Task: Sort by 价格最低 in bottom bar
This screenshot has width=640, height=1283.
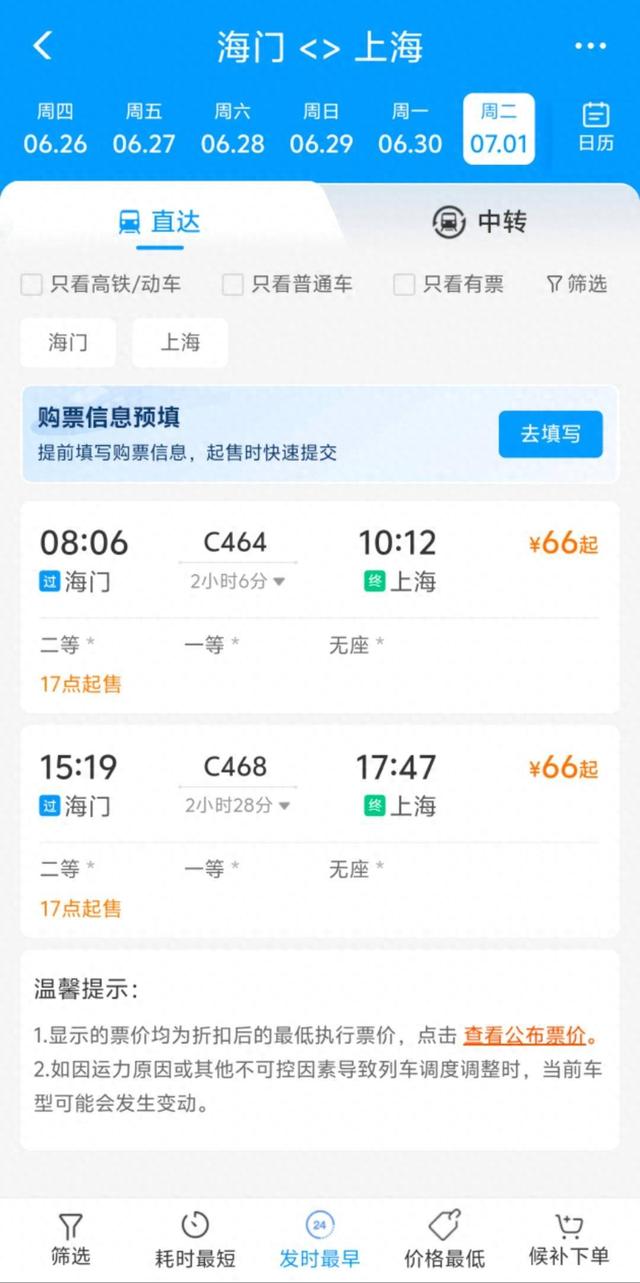Action: click(x=444, y=1240)
